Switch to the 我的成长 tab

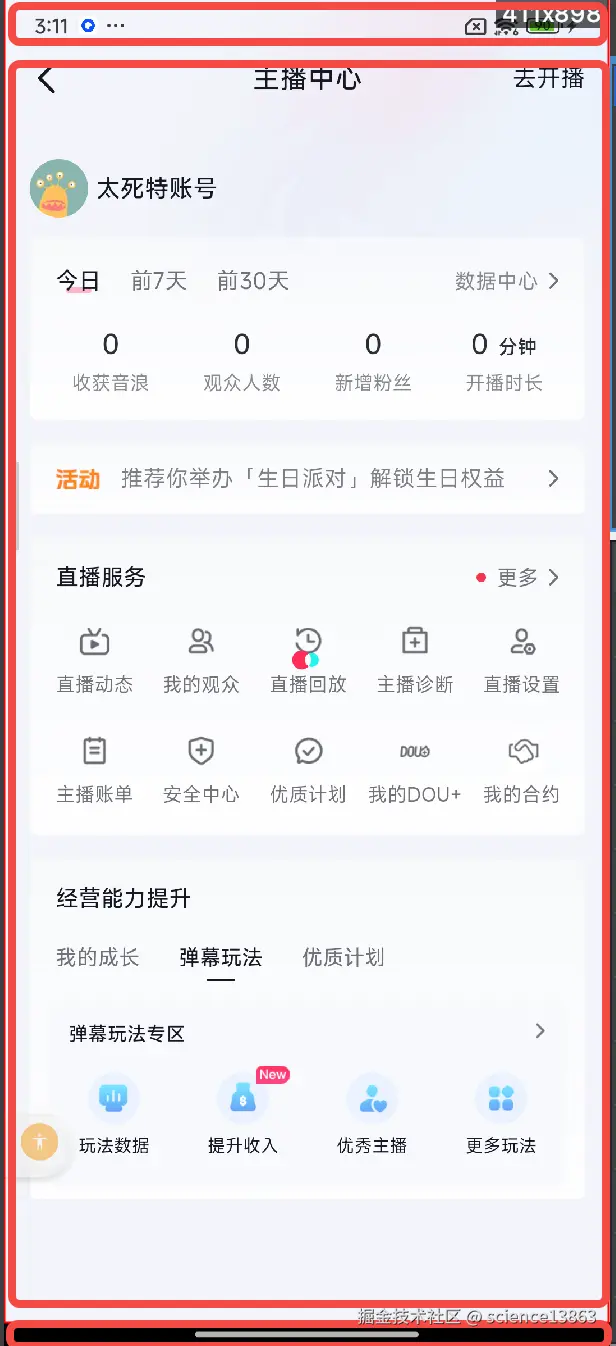click(97, 957)
